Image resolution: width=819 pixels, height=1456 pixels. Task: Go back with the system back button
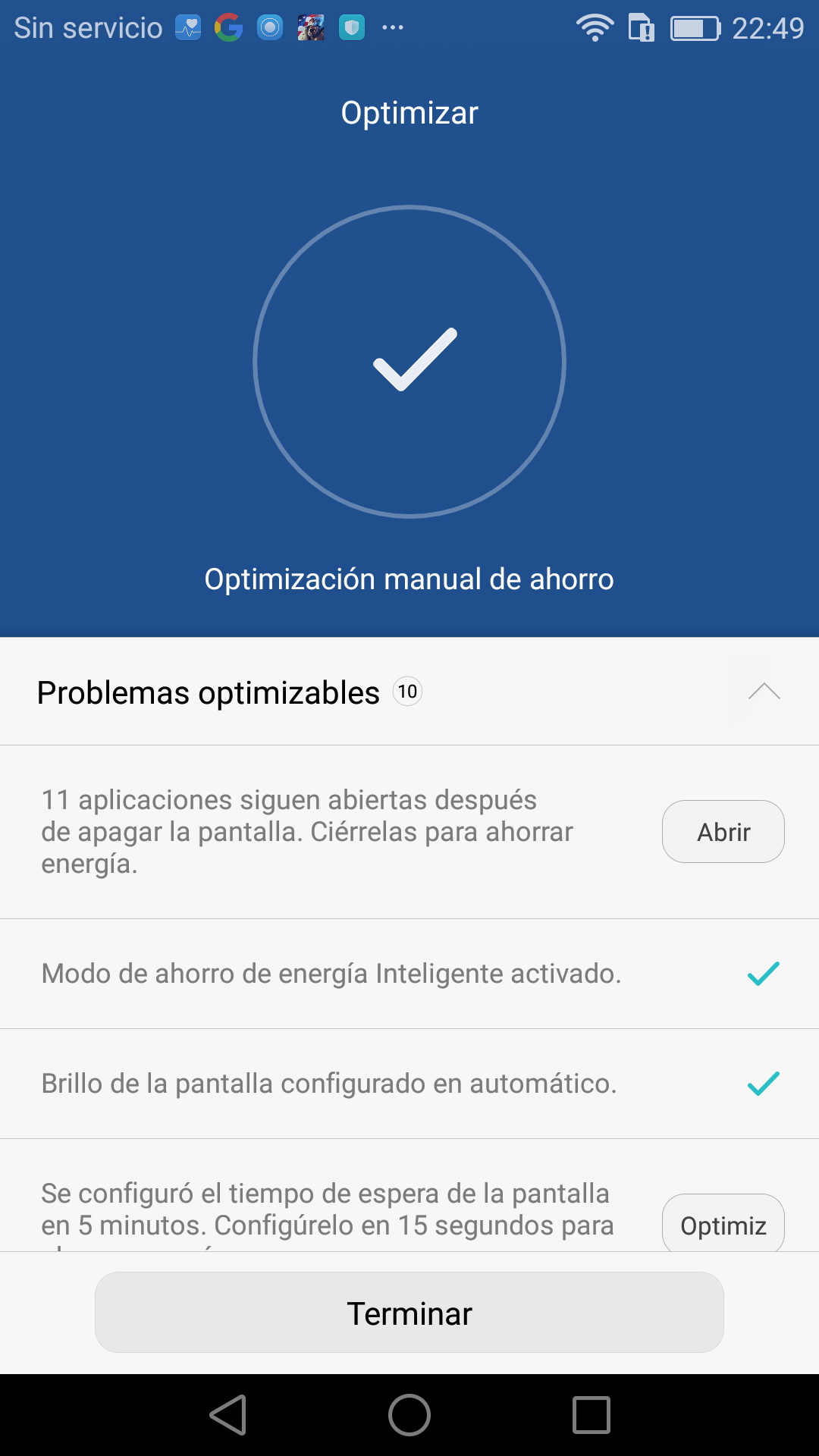click(228, 1415)
